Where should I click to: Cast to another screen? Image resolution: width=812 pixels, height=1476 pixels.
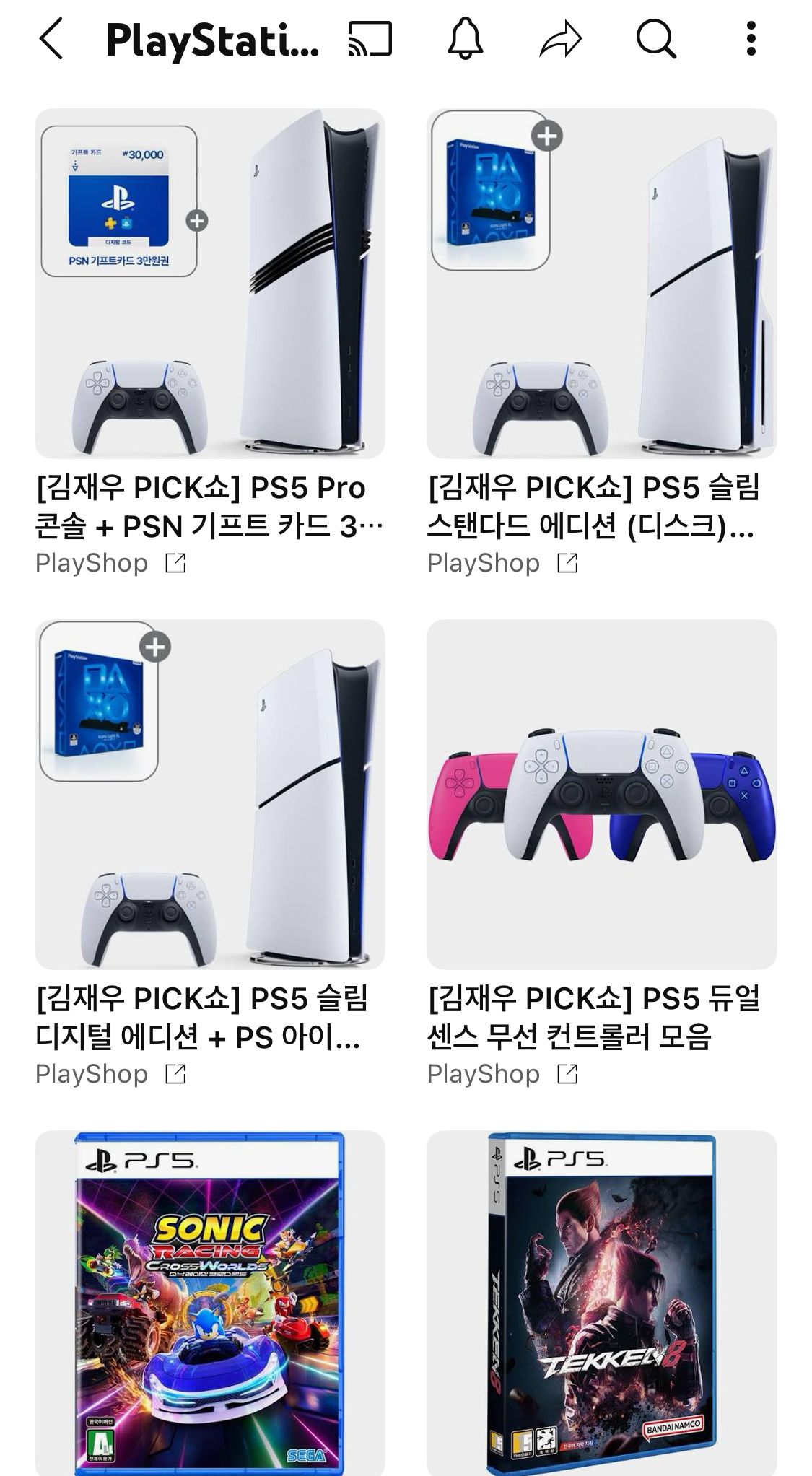tap(370, 39)
